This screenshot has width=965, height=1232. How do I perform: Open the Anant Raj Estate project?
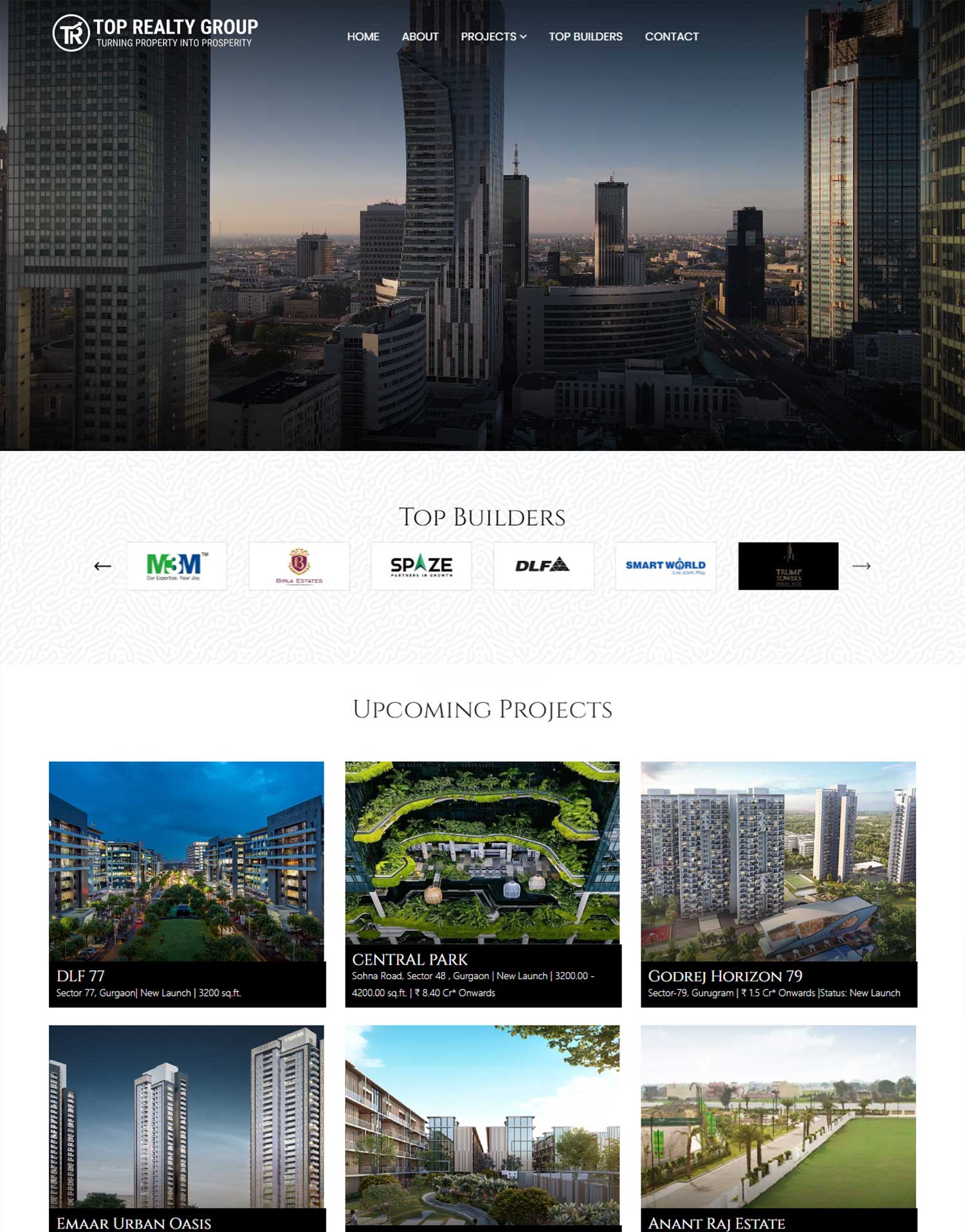[x=778, y=1126]
